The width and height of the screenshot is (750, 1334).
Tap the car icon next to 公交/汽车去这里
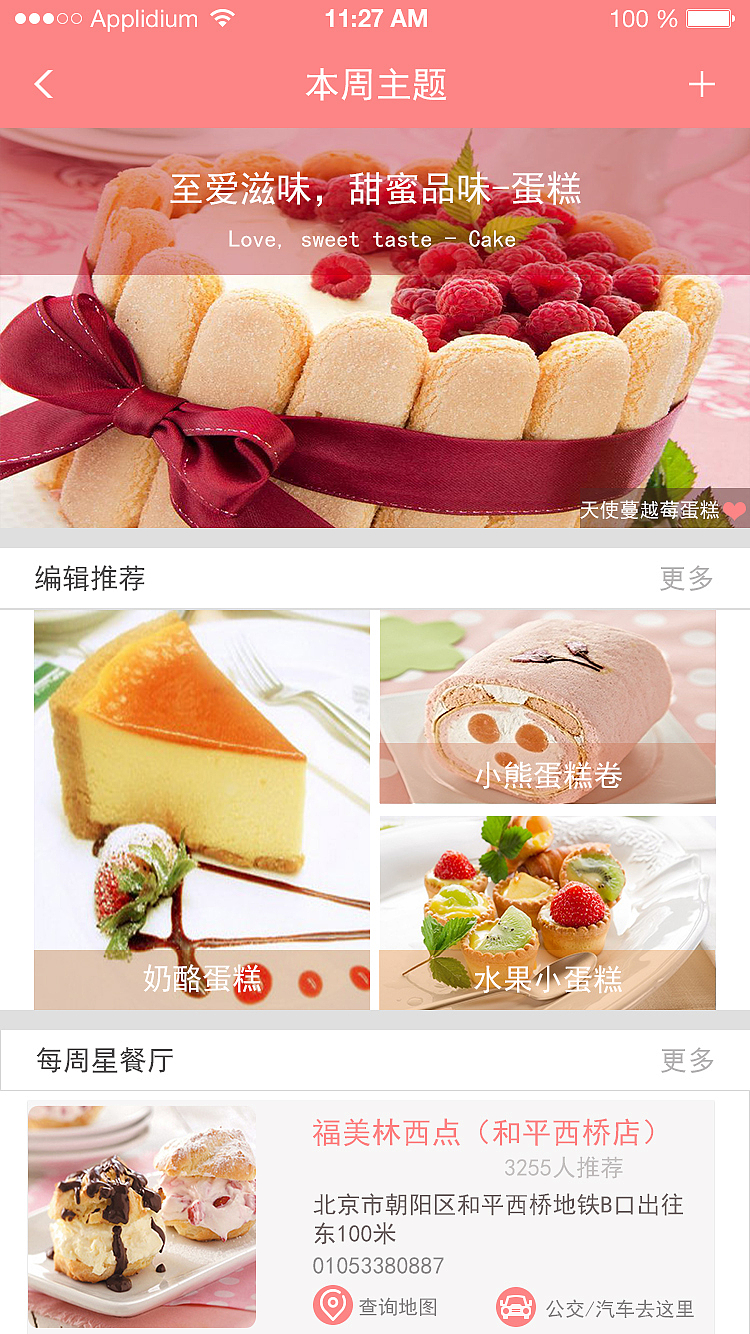tap(513, 1306)
